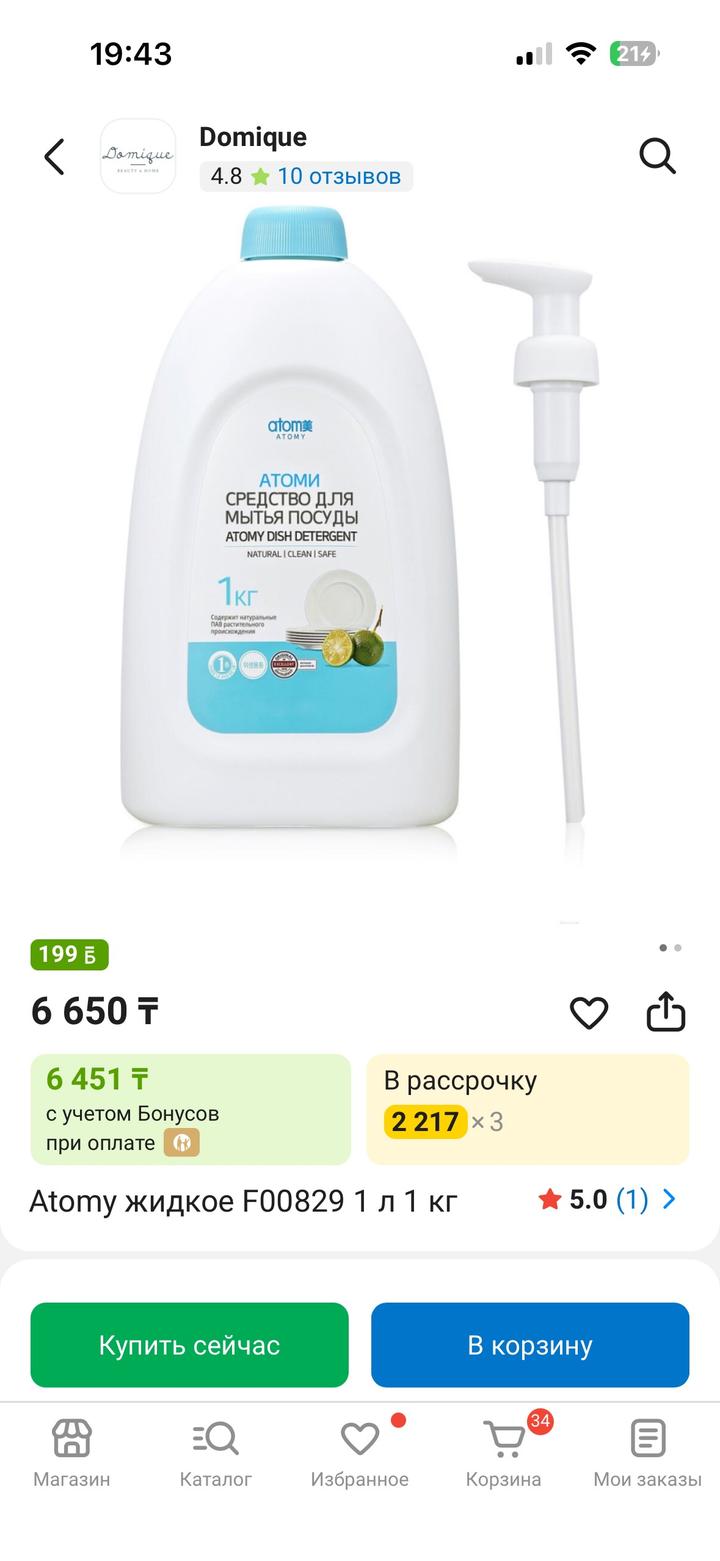View the Мои заказы tab
Screen dimensions: 720x1561
tap(648, 1452)
